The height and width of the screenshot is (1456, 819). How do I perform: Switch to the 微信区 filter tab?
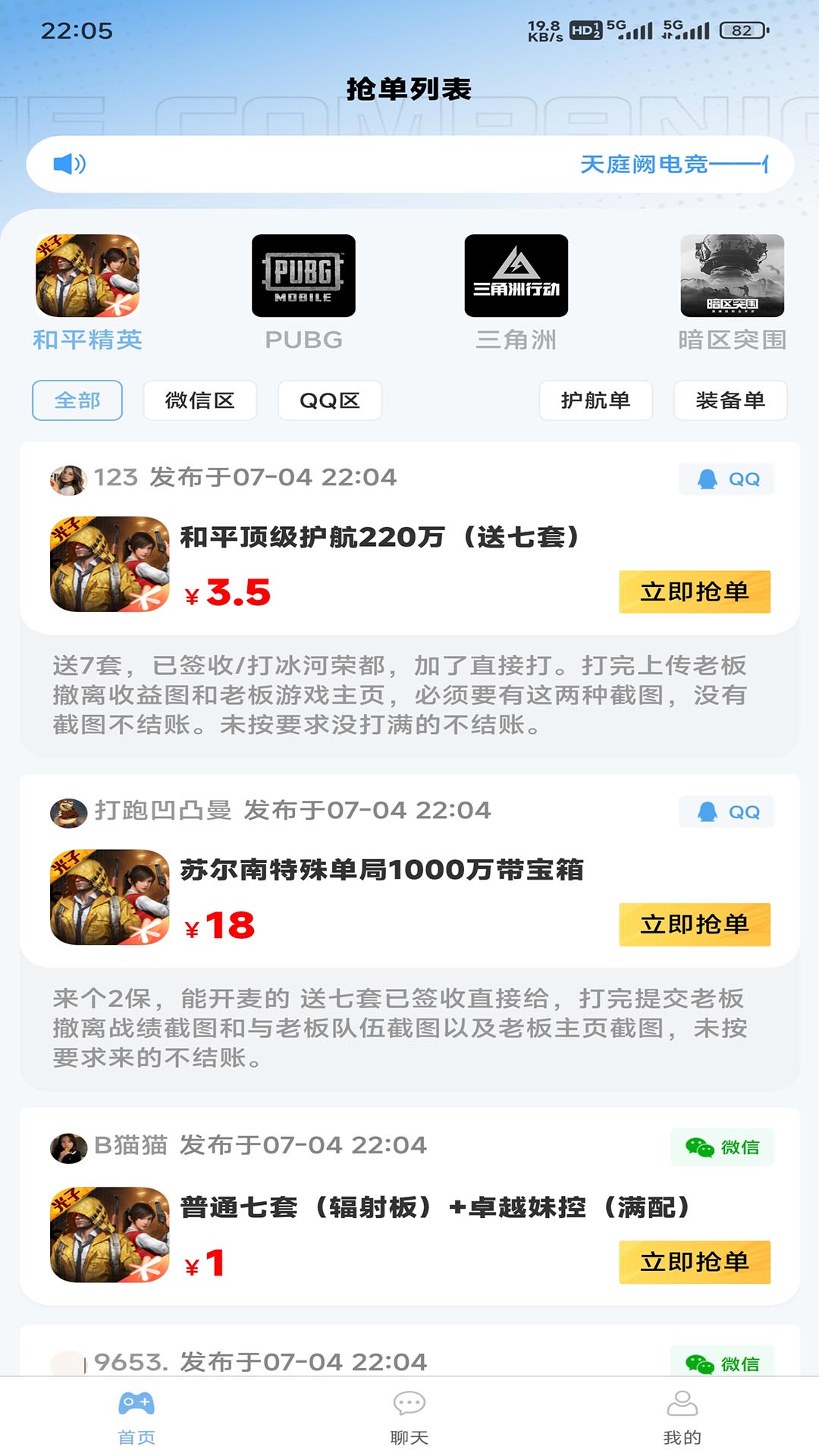(x=199, y=400)
